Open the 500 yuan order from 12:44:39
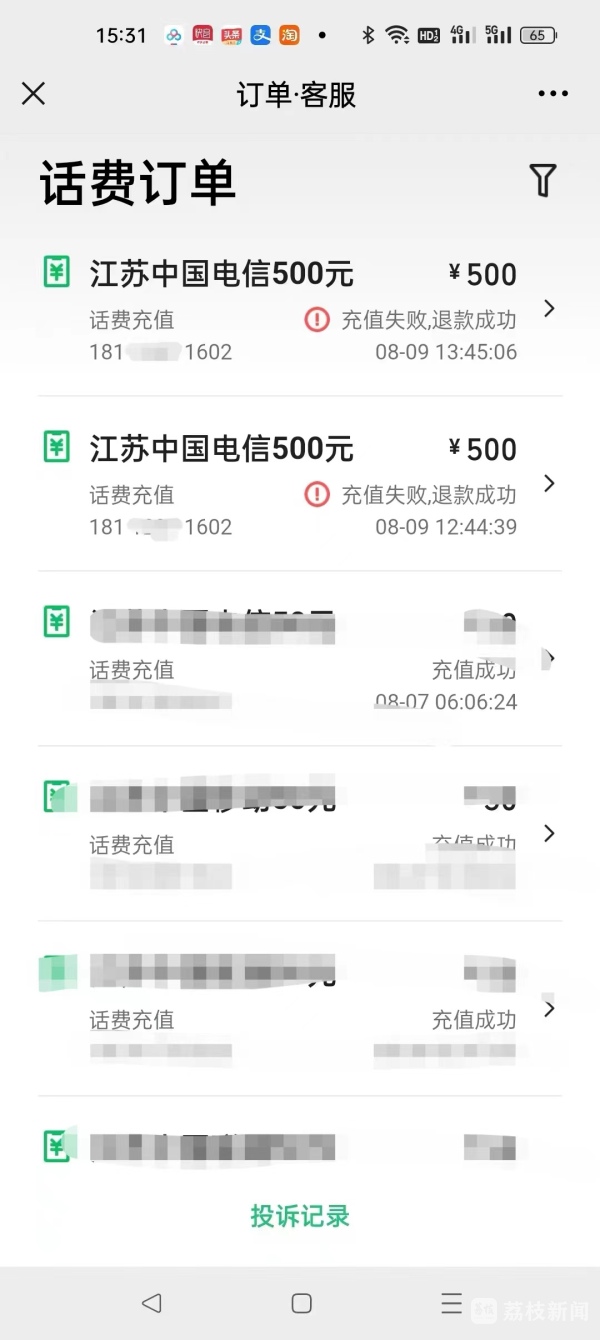Viewport: 600px width, 1340px height. pos(300,485)
